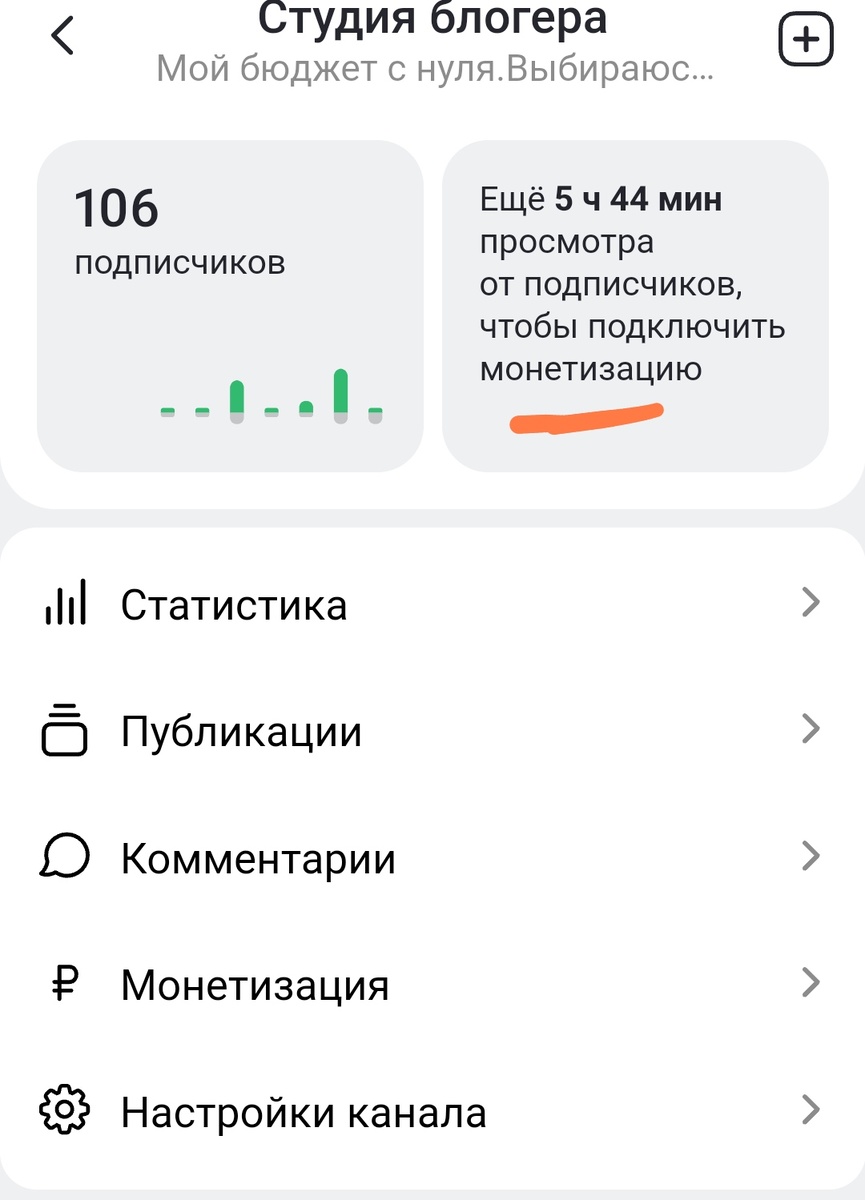Open Настройки канала
865x1200 pixels.
[432, 1113]
